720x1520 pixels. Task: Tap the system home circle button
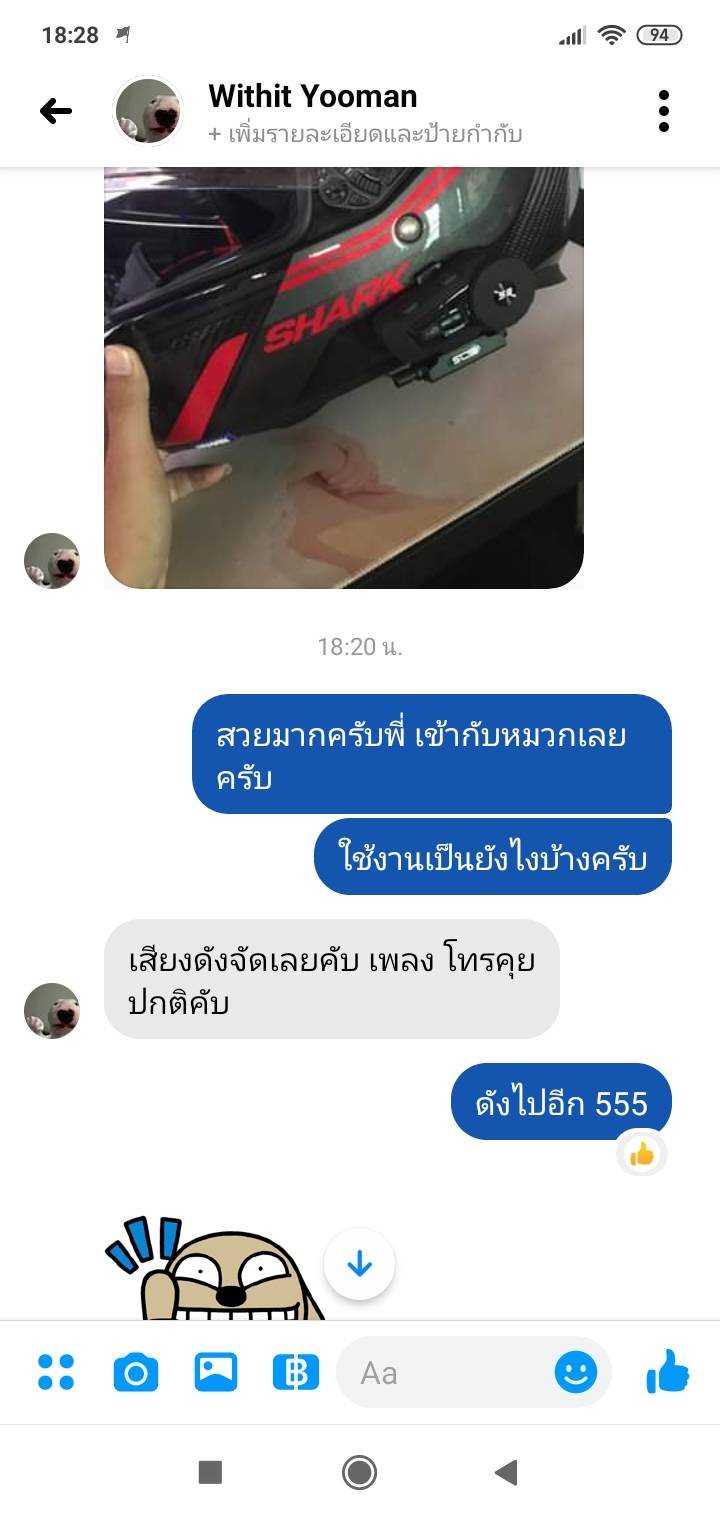pos(359,1472)
